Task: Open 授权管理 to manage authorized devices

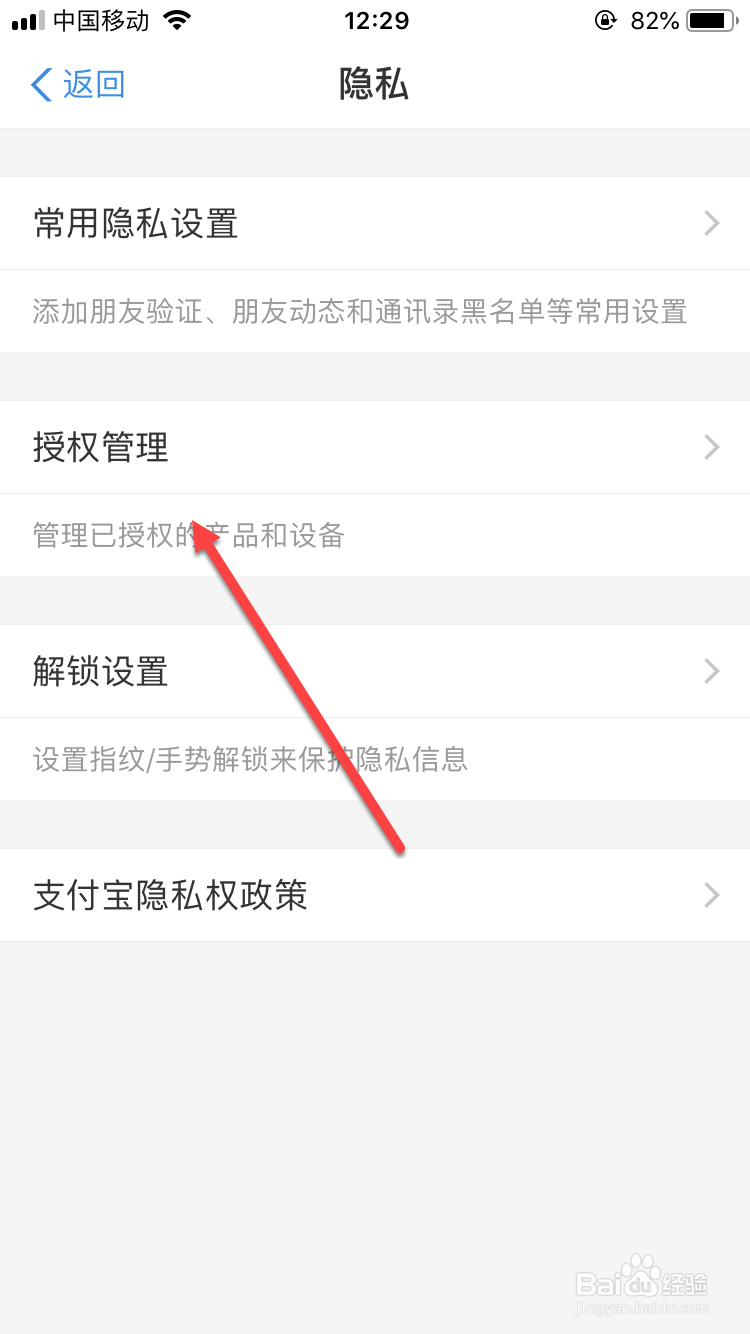Action: (100, 447)
